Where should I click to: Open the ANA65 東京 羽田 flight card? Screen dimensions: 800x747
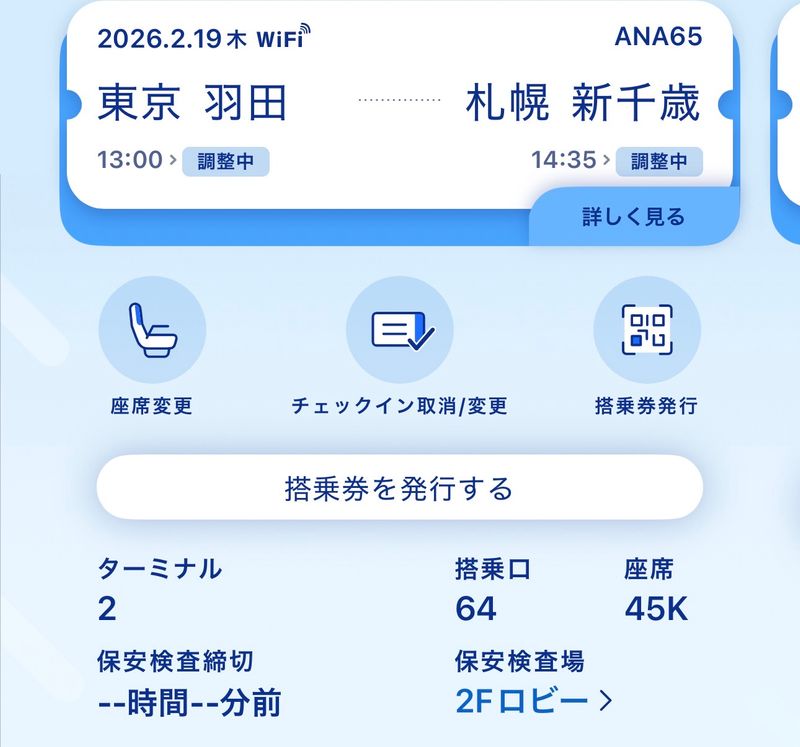click(399, 100)
